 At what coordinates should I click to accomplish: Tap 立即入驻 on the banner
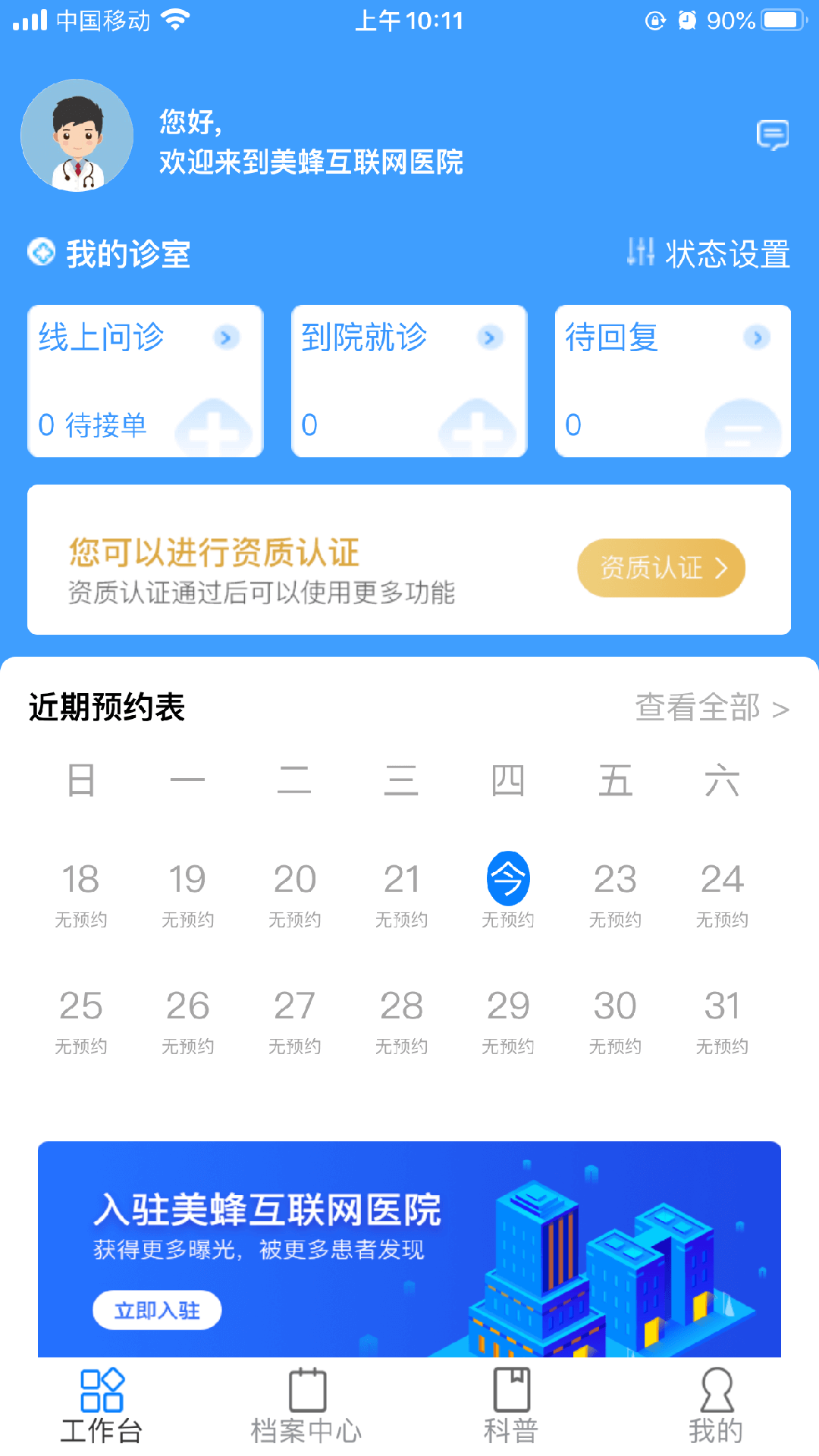(157, 1310)
